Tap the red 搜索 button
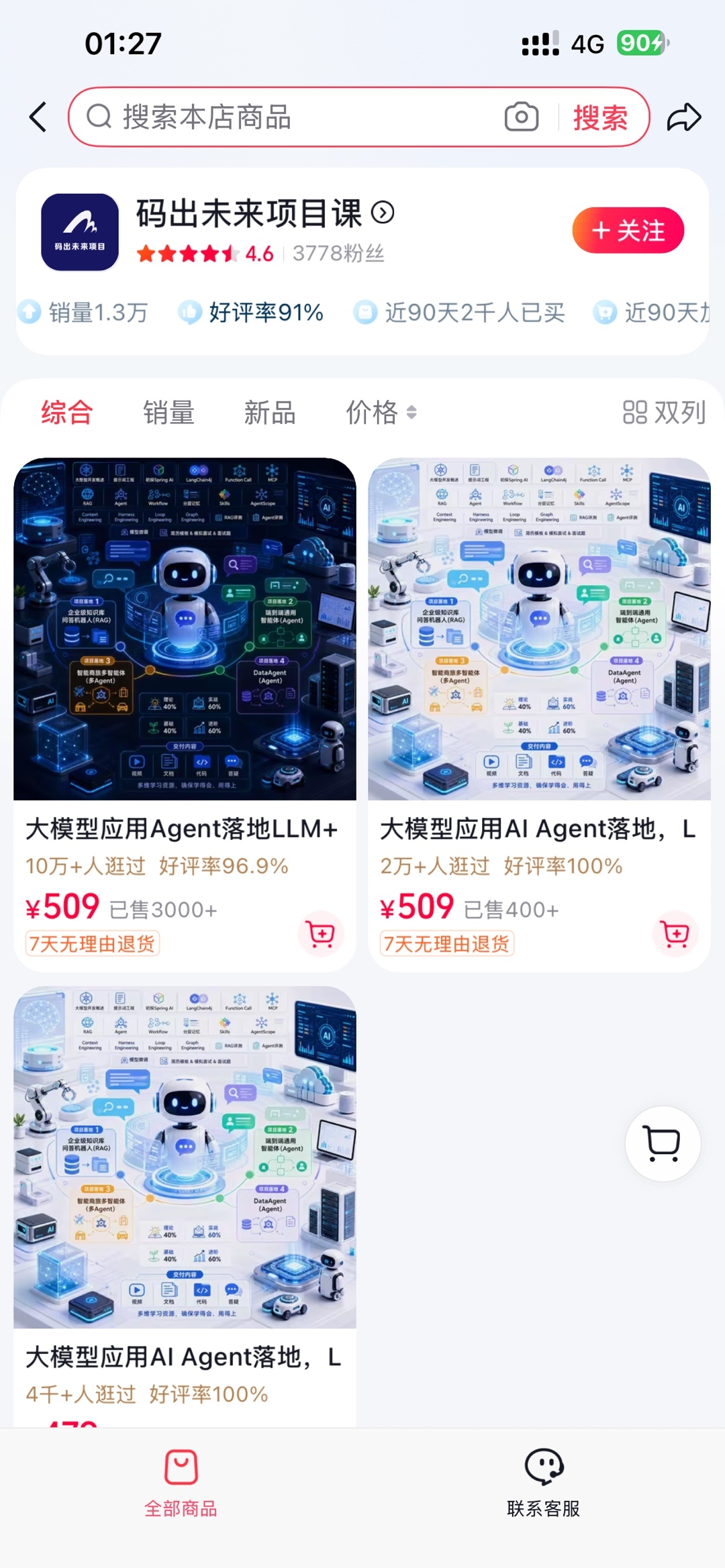Image resolution: width=725 pixels, height=1568 pixels. click(600, 117)
